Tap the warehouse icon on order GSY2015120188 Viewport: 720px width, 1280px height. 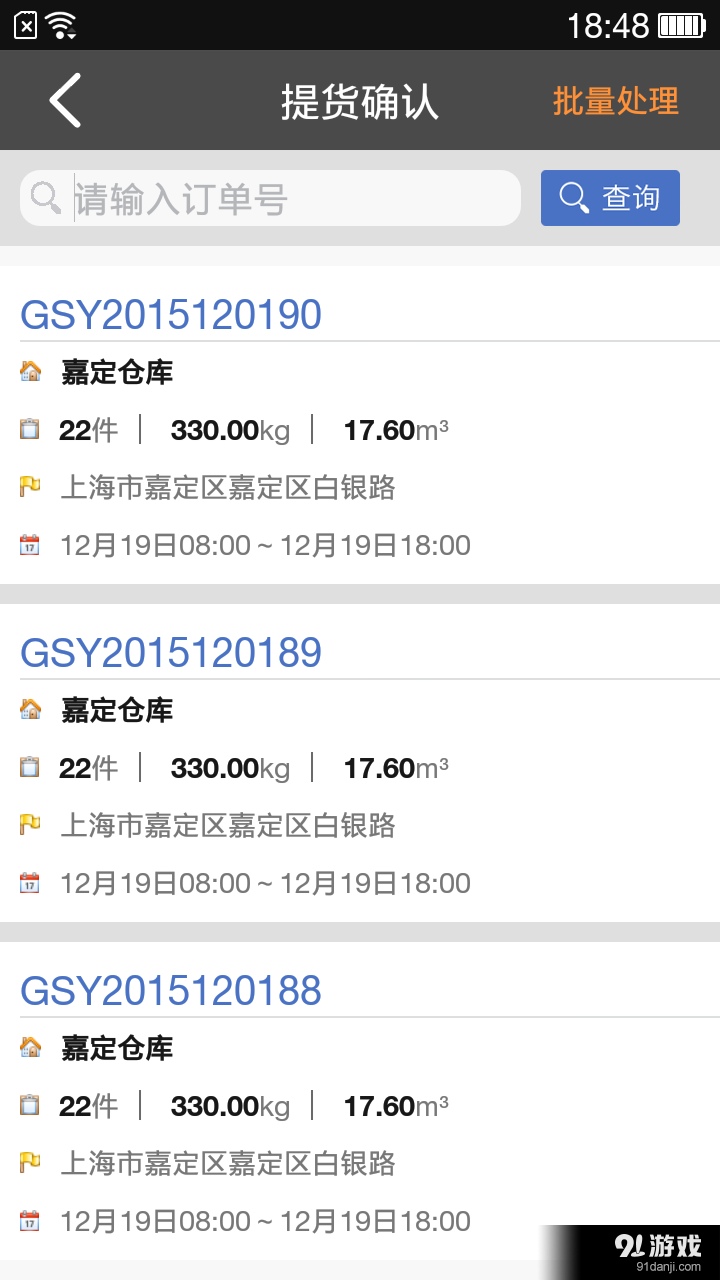tap(30, 1047)
